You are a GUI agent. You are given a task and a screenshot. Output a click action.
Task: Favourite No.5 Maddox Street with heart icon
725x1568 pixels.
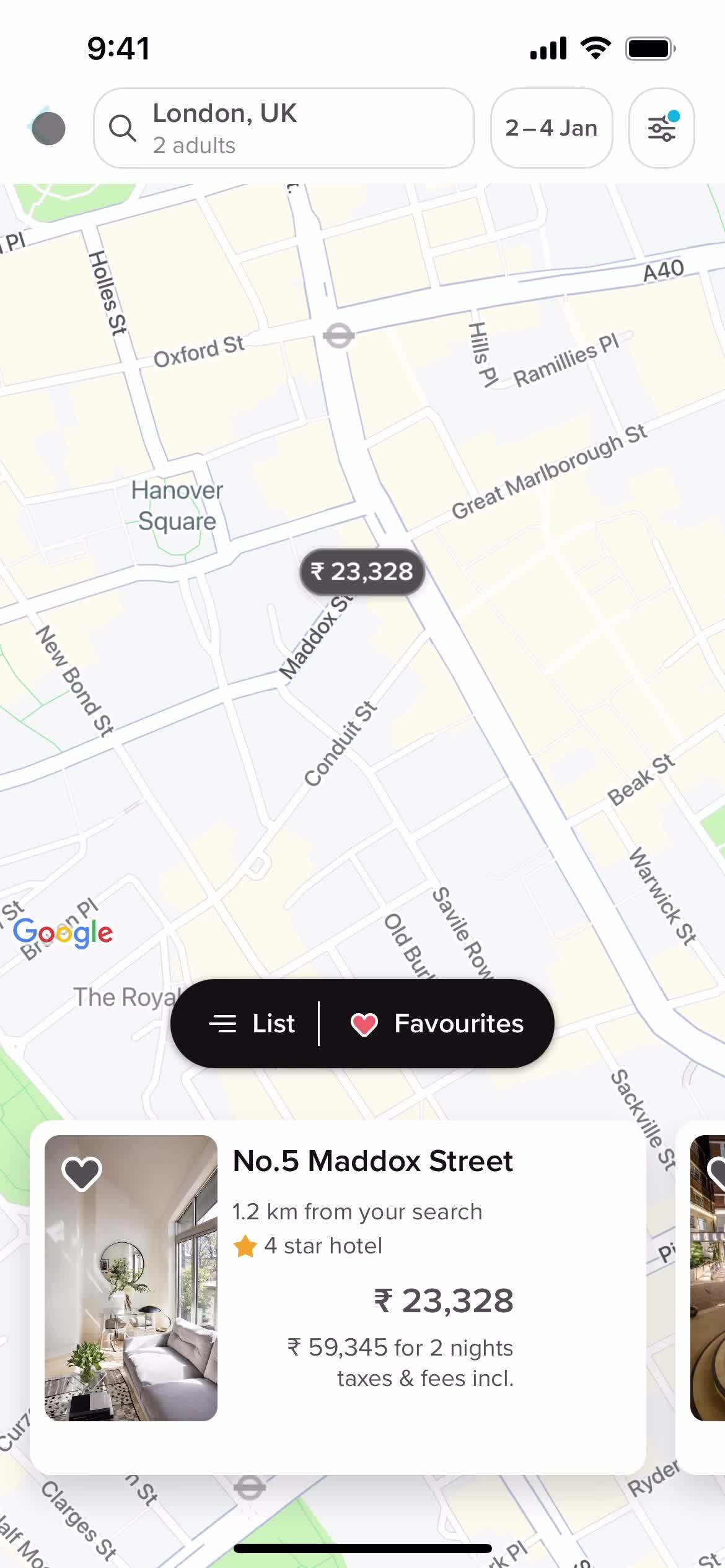click(82, 1174)
